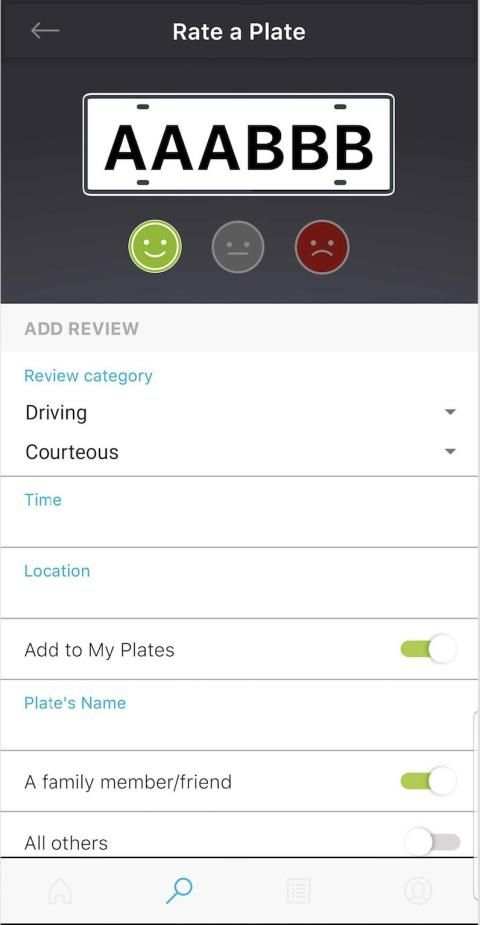Image resolution: width=480 pixels, height=925 pixels.
Task: Open the search tab
Action: (179, 890)
